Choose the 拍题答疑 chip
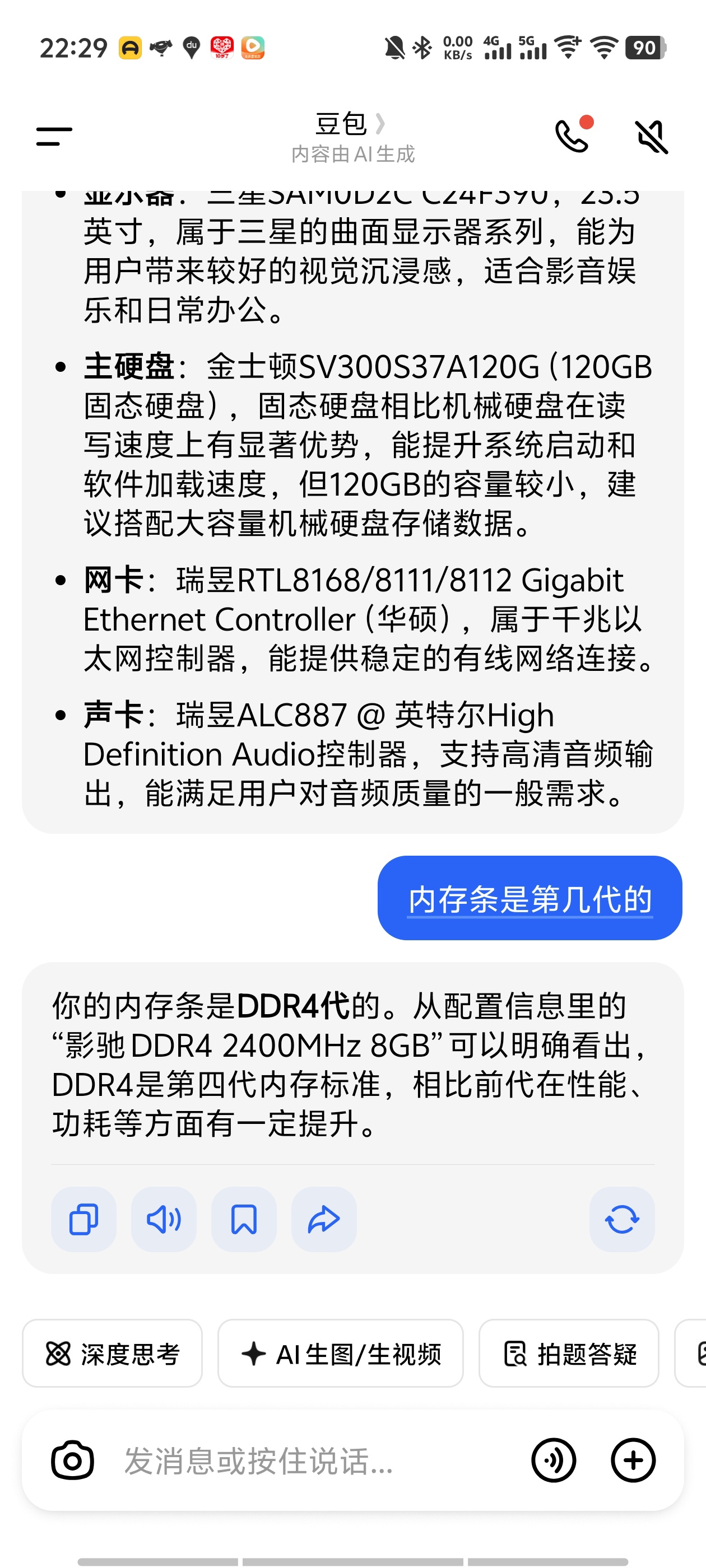Viewport: 706px width, 1568px height. click(x=568, y=1354)
